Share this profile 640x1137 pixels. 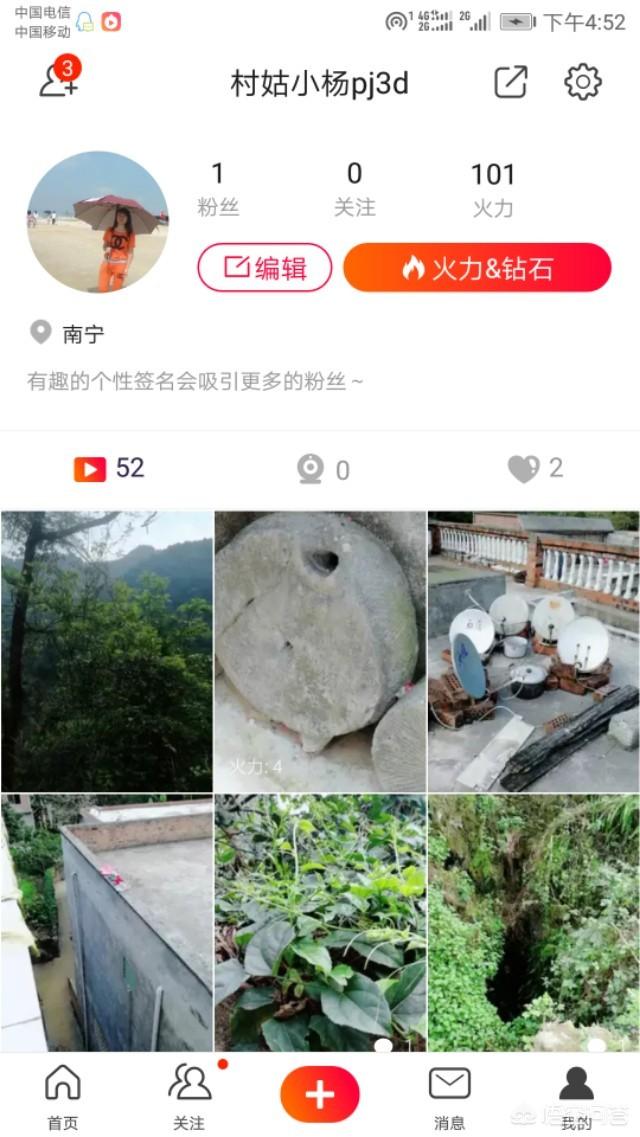tap(511, 82)
